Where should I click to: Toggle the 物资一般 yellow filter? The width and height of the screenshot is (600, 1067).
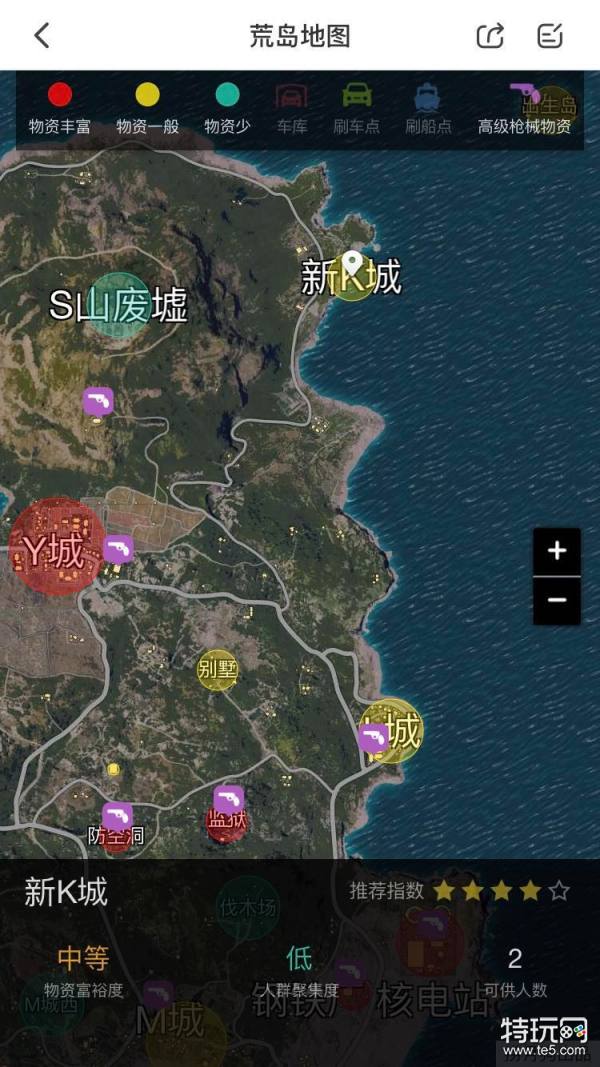148,109
